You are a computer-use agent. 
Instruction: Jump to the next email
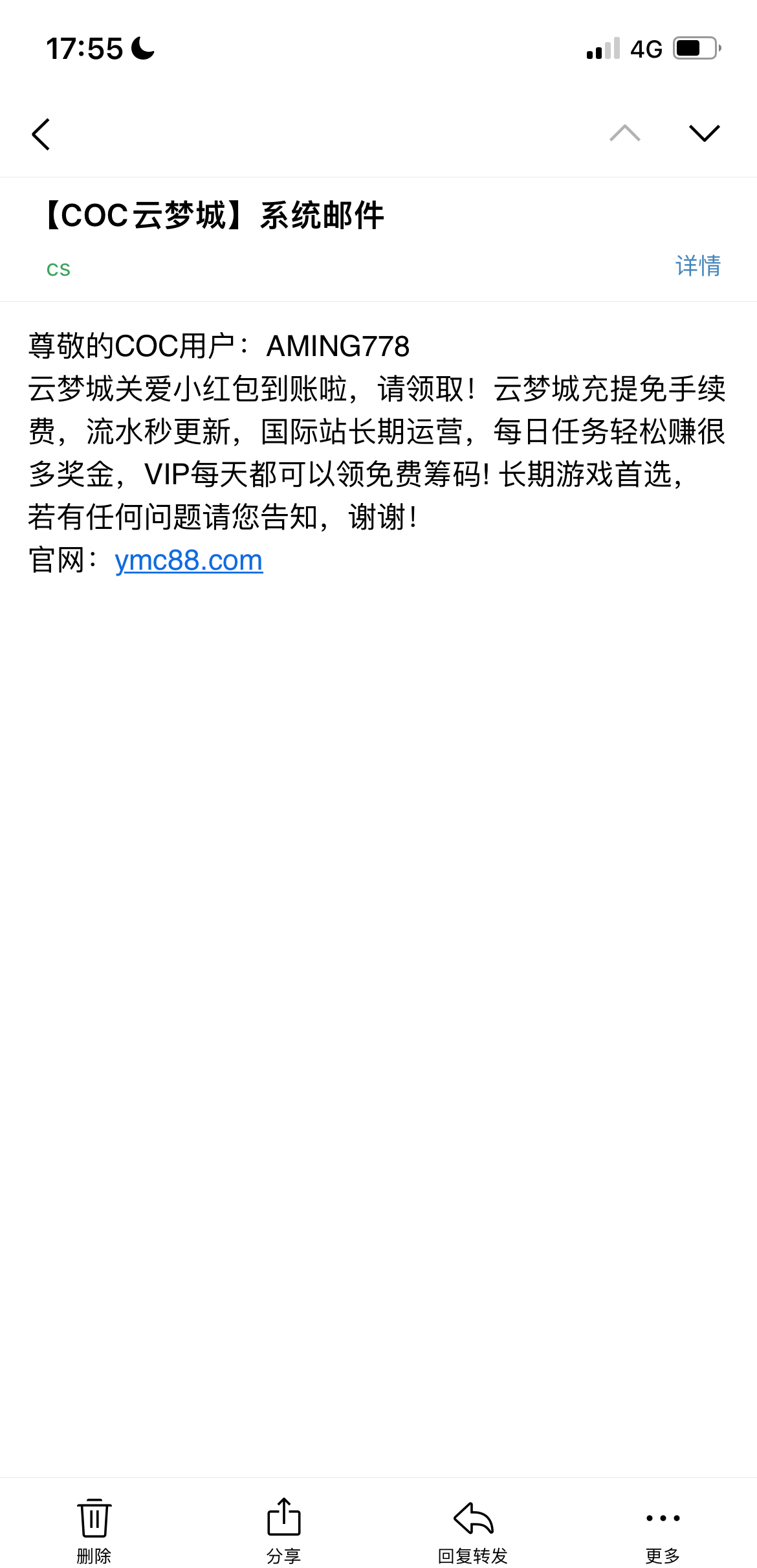[704, 133]
